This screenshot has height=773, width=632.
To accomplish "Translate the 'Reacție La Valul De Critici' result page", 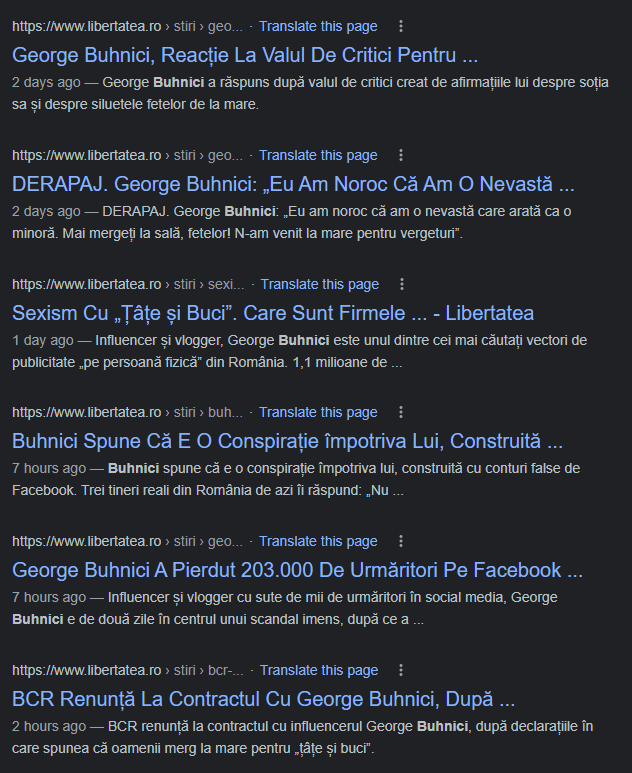I will point(318,26).
